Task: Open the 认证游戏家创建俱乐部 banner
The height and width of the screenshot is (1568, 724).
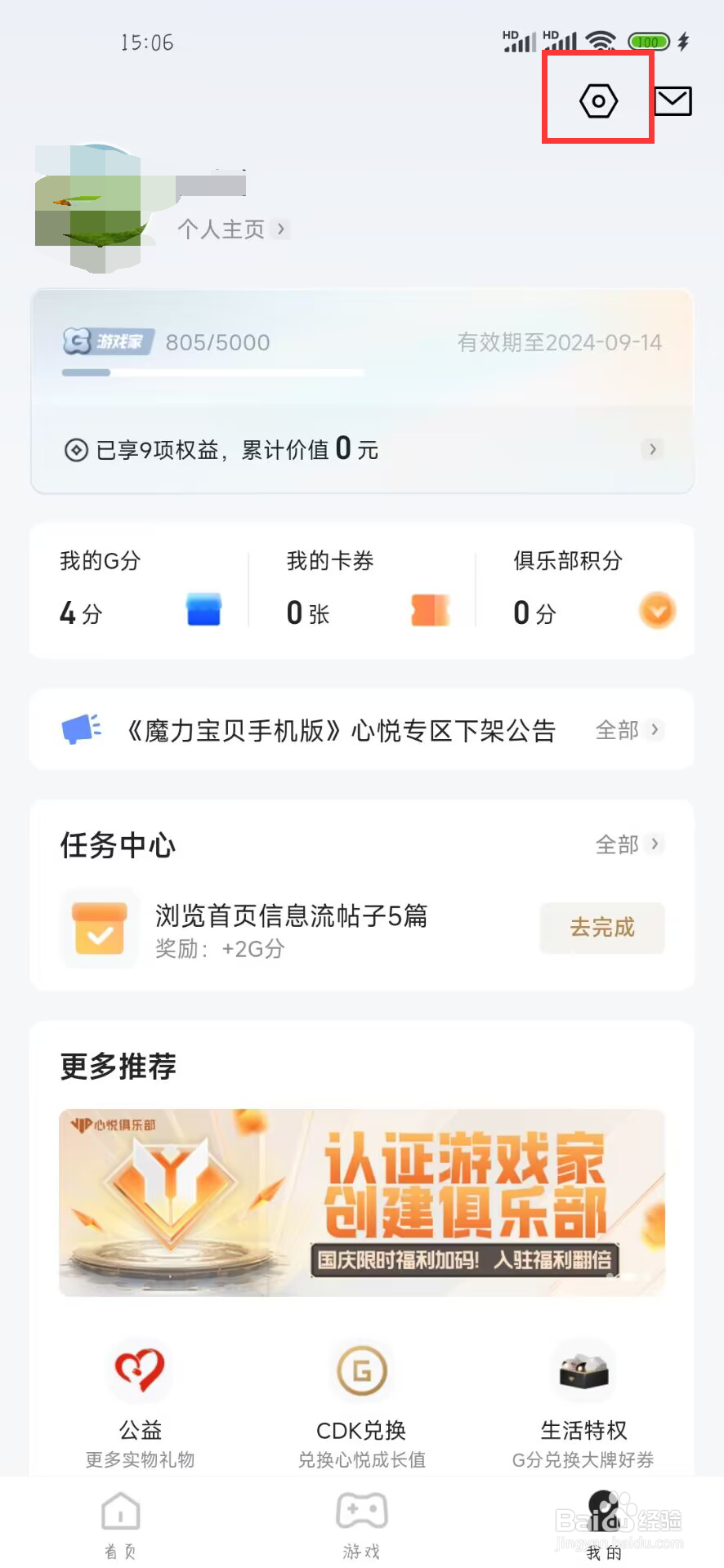Action: coord(362,1202)
